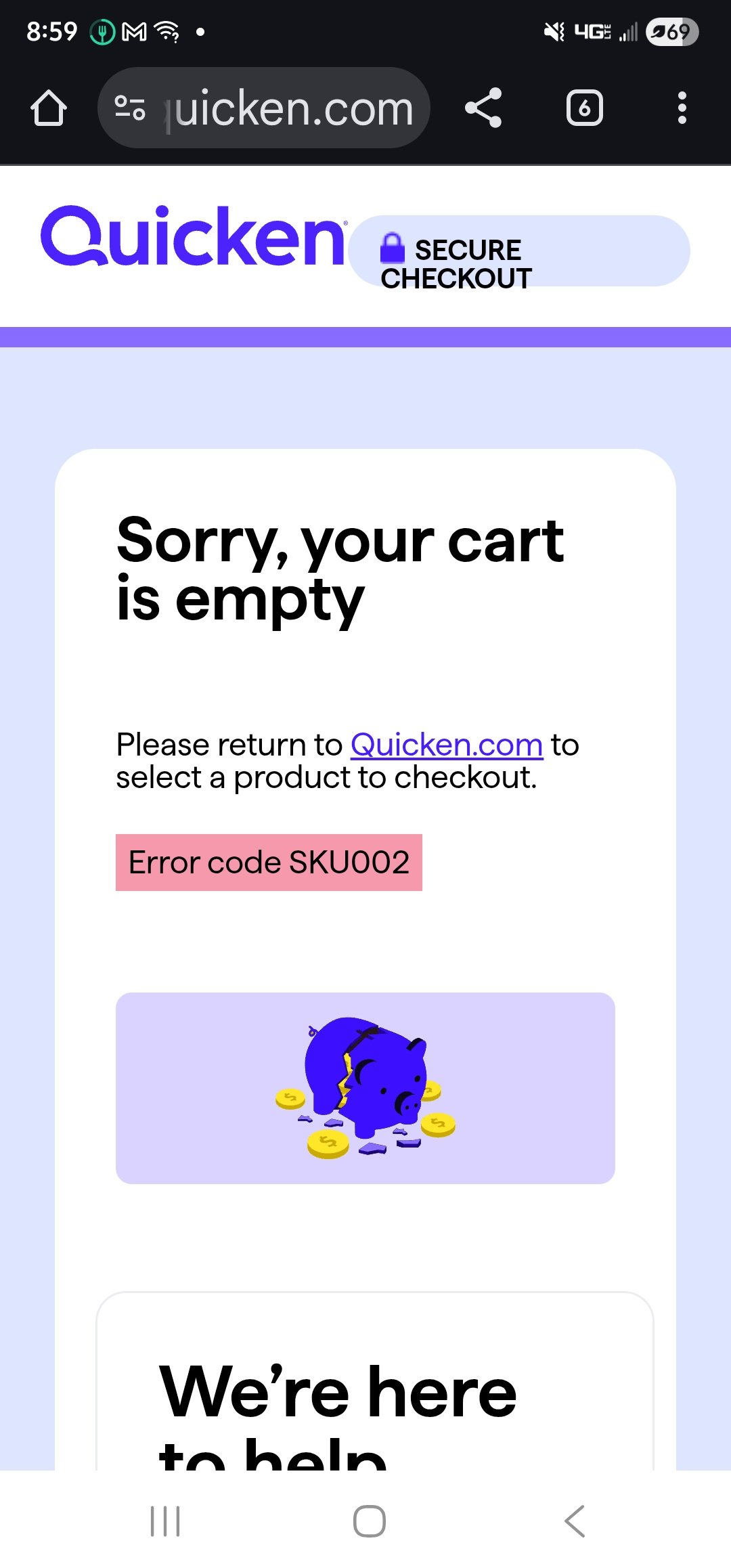This screenshot has width=731, height=1568.
Task: Go to the browser home page
Action: click(x=49, y=108)
